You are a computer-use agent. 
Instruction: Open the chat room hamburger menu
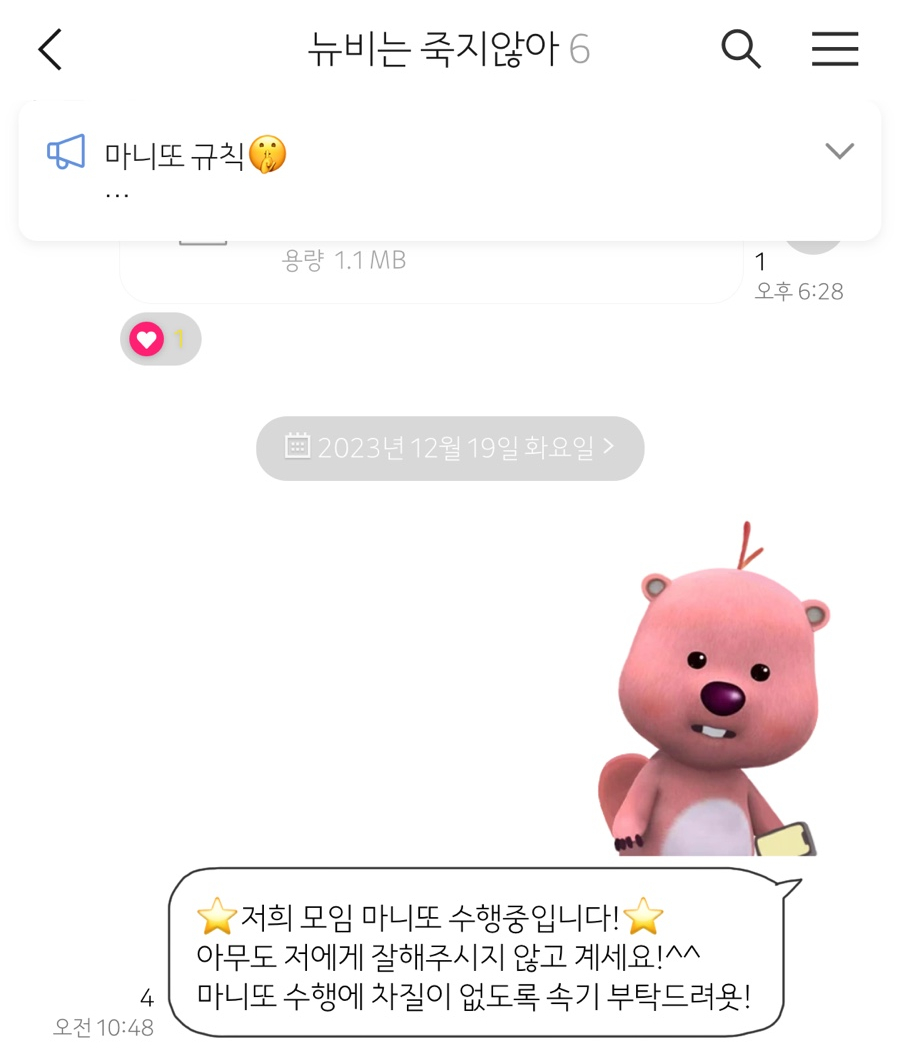[x=834, y=49]
